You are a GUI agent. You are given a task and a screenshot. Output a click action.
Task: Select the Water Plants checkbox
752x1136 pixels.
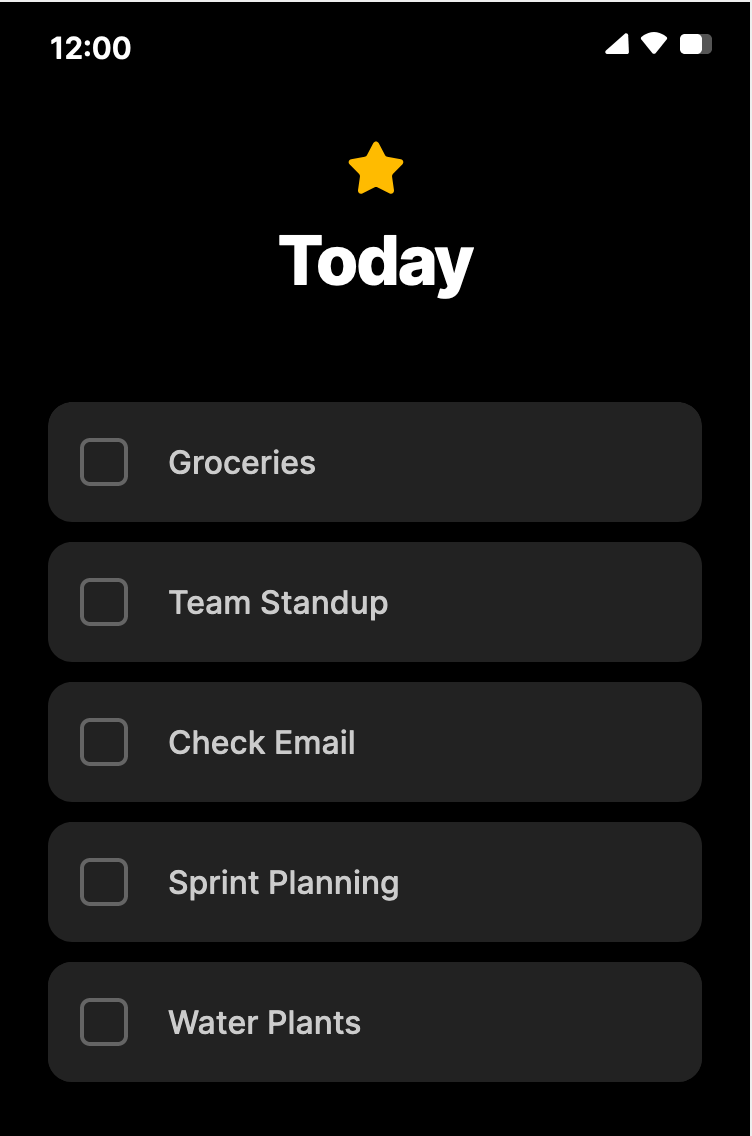(x=104, y=1022)
